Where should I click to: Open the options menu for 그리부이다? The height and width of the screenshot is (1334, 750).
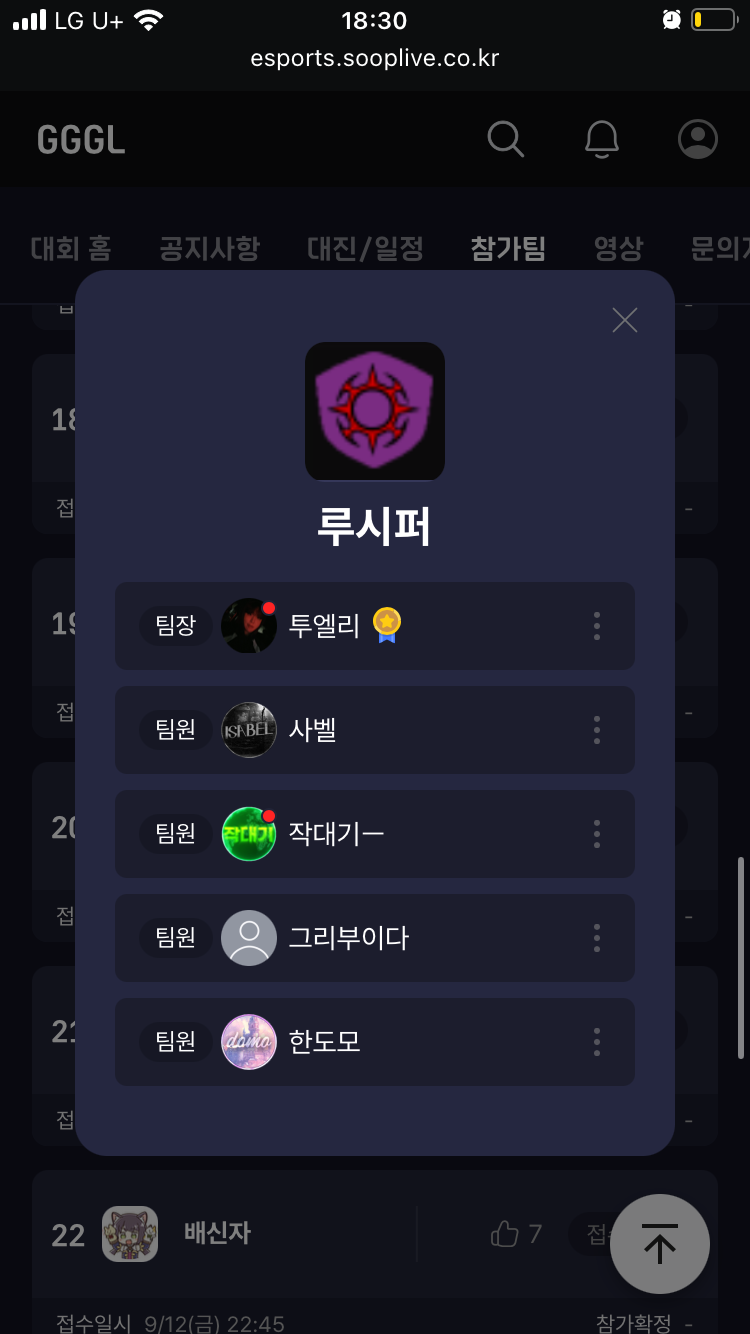click(x=597, y=938)
